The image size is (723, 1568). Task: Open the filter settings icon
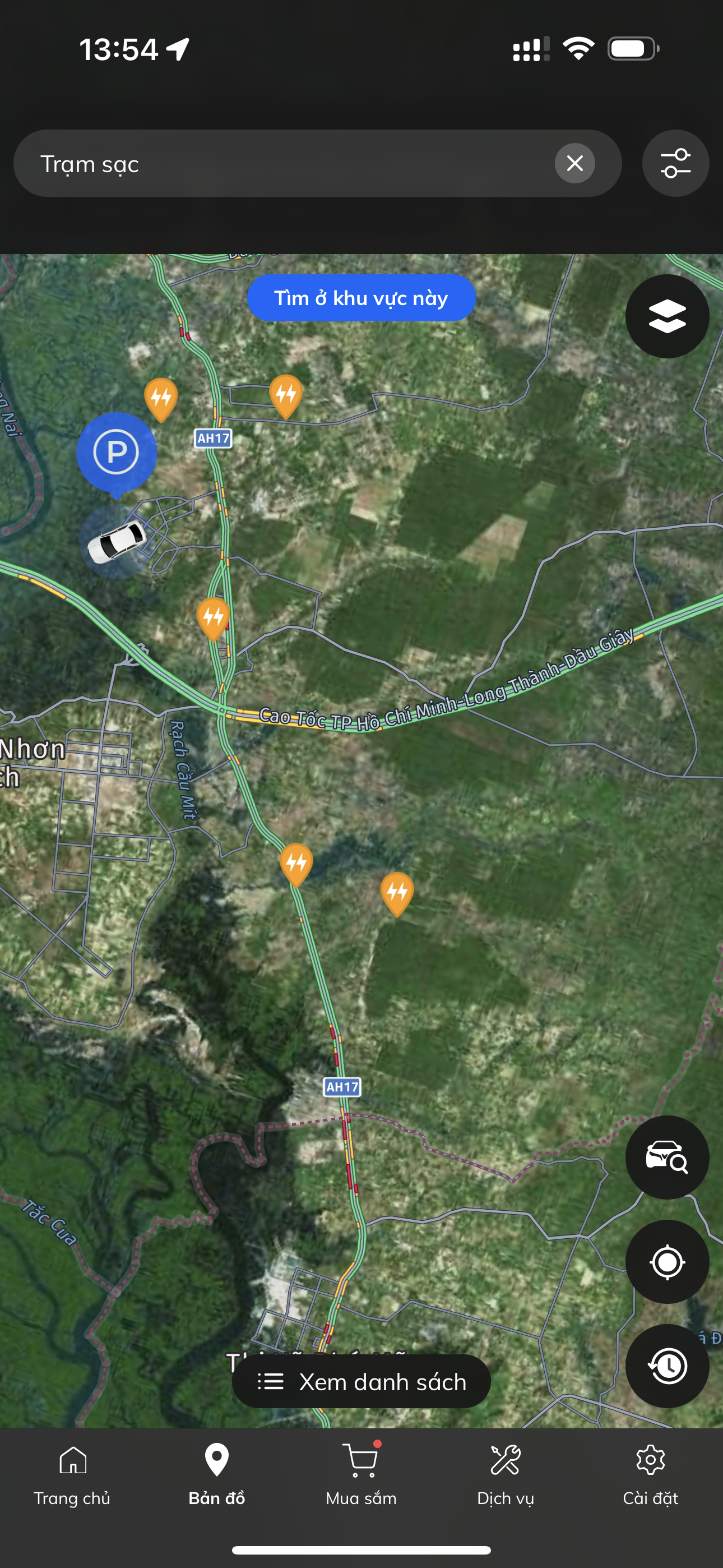click(x=675, y=164)
